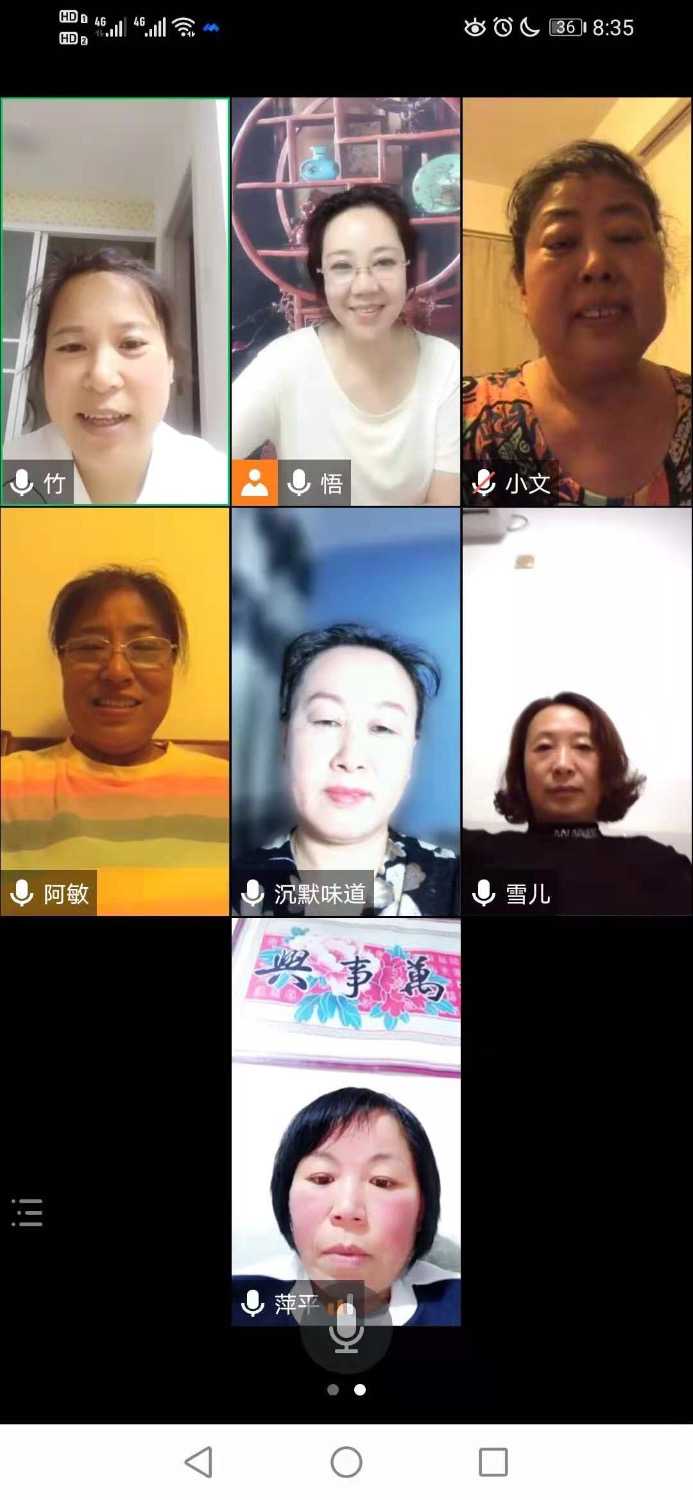
Task: Open participant 悟's video tile
Action: (346, 300)
